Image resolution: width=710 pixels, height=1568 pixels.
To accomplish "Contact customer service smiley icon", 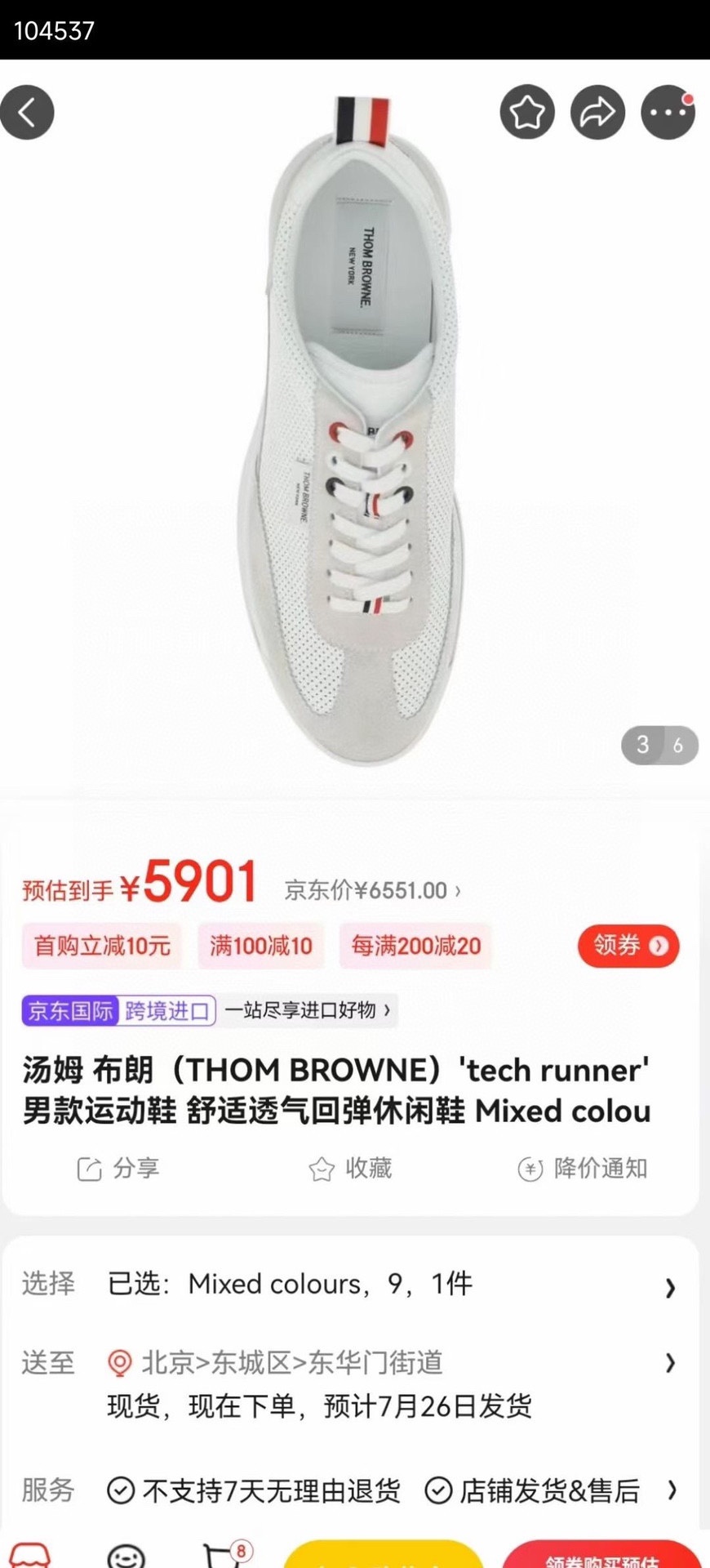I will coord(126,1556).
